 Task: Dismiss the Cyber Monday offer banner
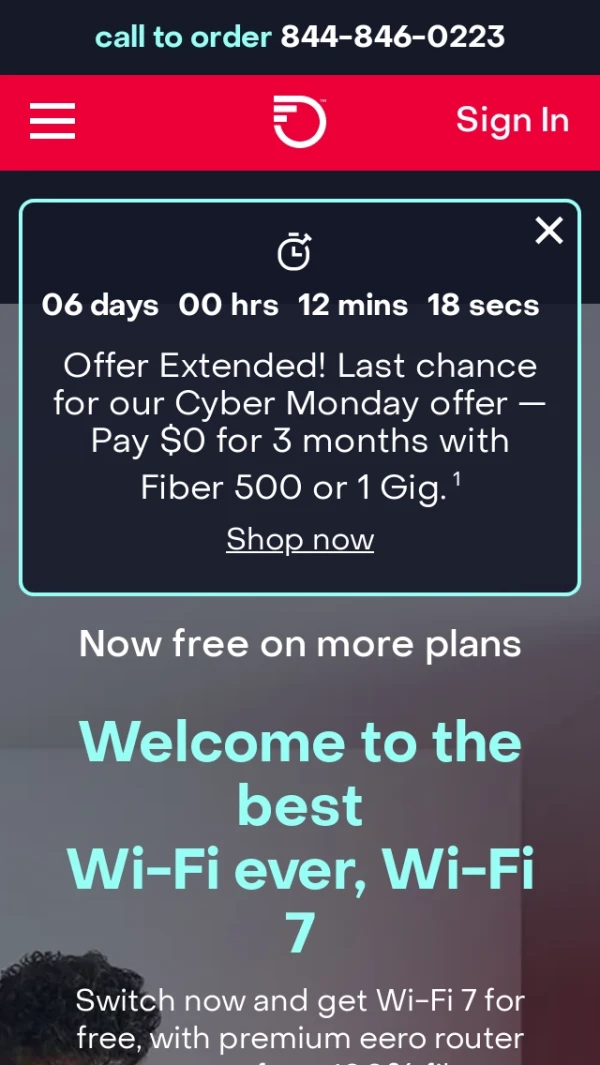[x=549, y=231]
